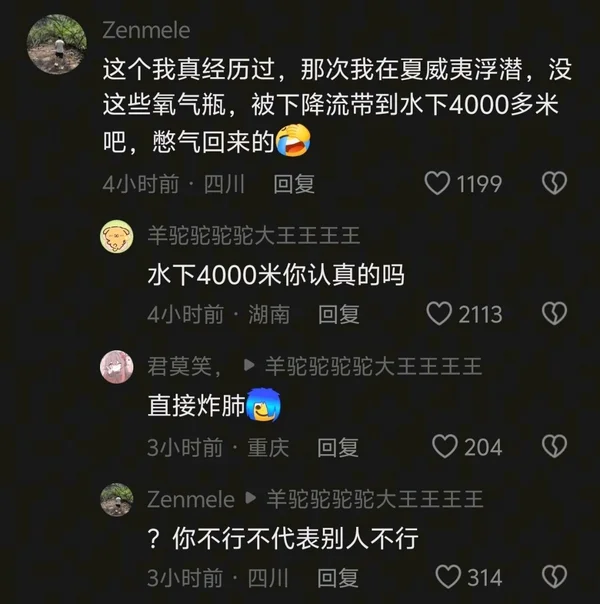600x604 pixels.
Task: Reply to 羊驼驼驼驼大王王王王's comment from 湖南
Action: coord(338,314)
